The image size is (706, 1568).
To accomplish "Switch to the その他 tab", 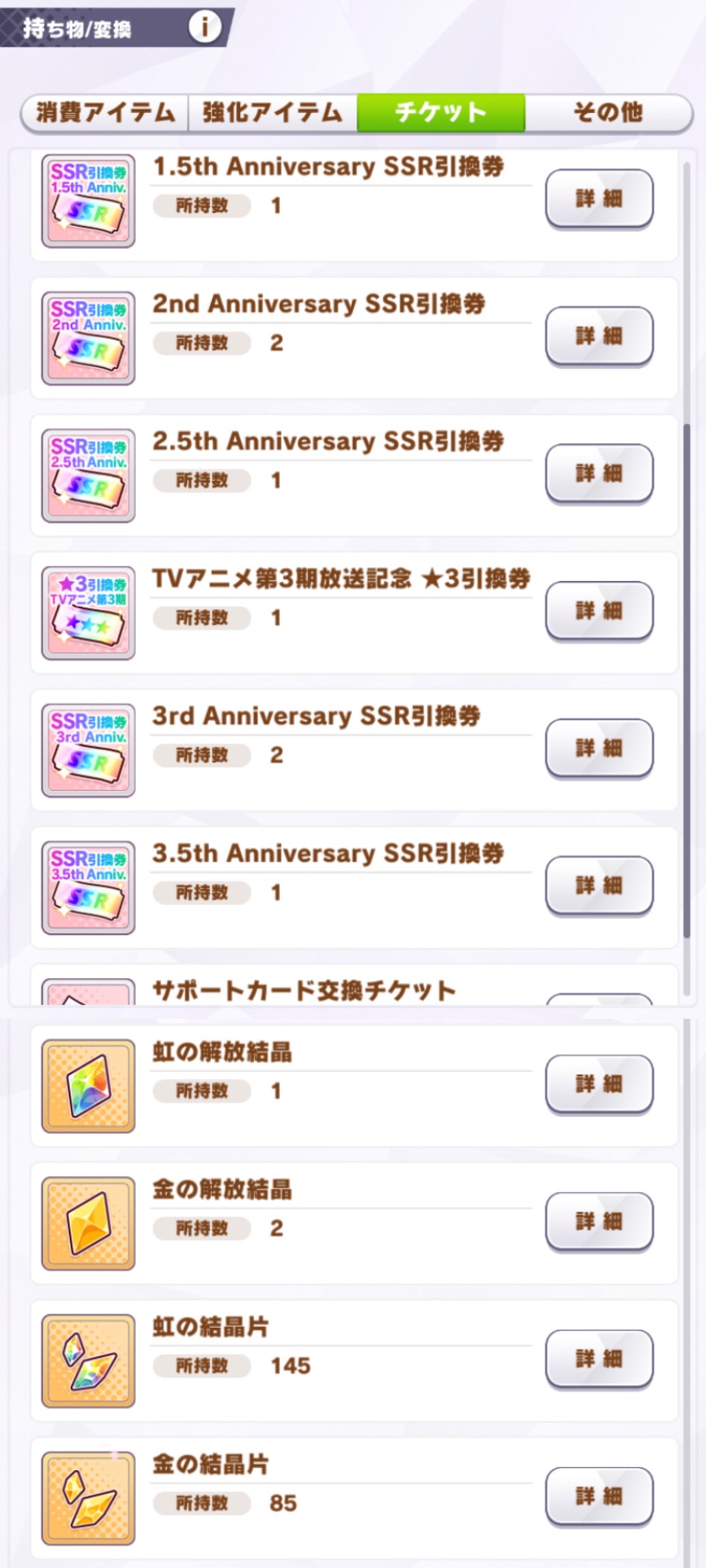I will 608,113.
